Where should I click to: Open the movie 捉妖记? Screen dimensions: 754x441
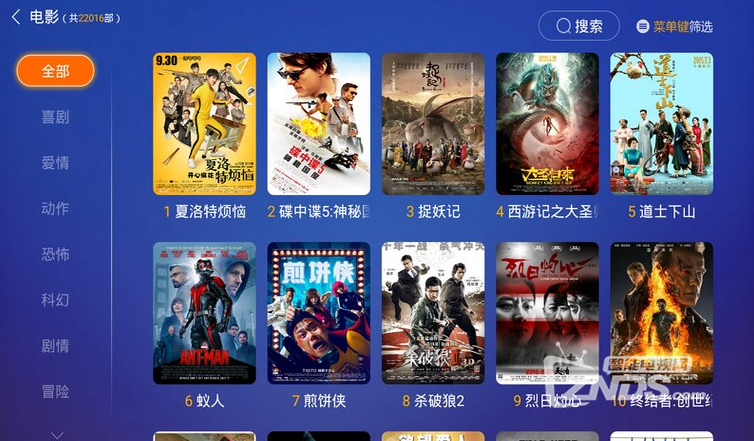click(x=433, y=124)
